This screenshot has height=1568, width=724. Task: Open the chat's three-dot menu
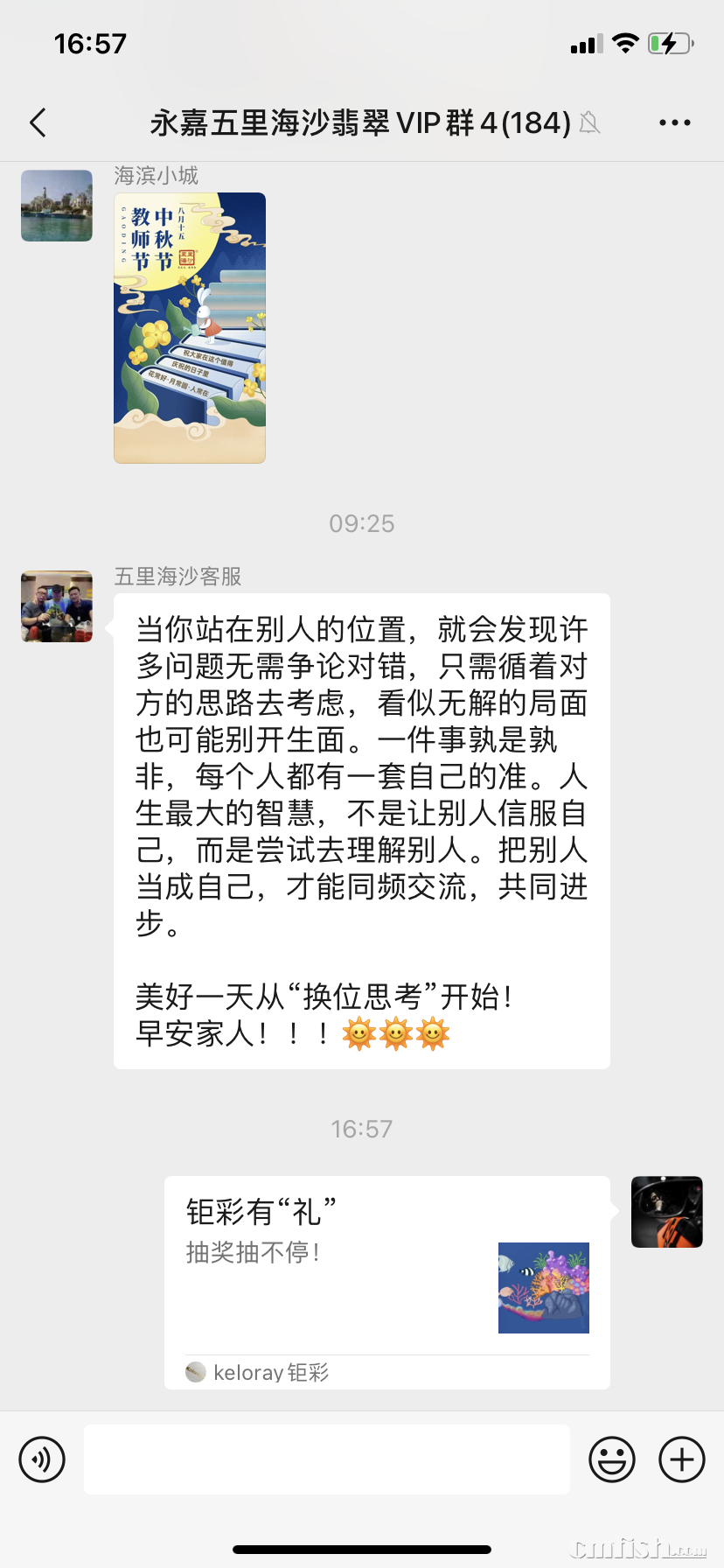pos(674,123)
